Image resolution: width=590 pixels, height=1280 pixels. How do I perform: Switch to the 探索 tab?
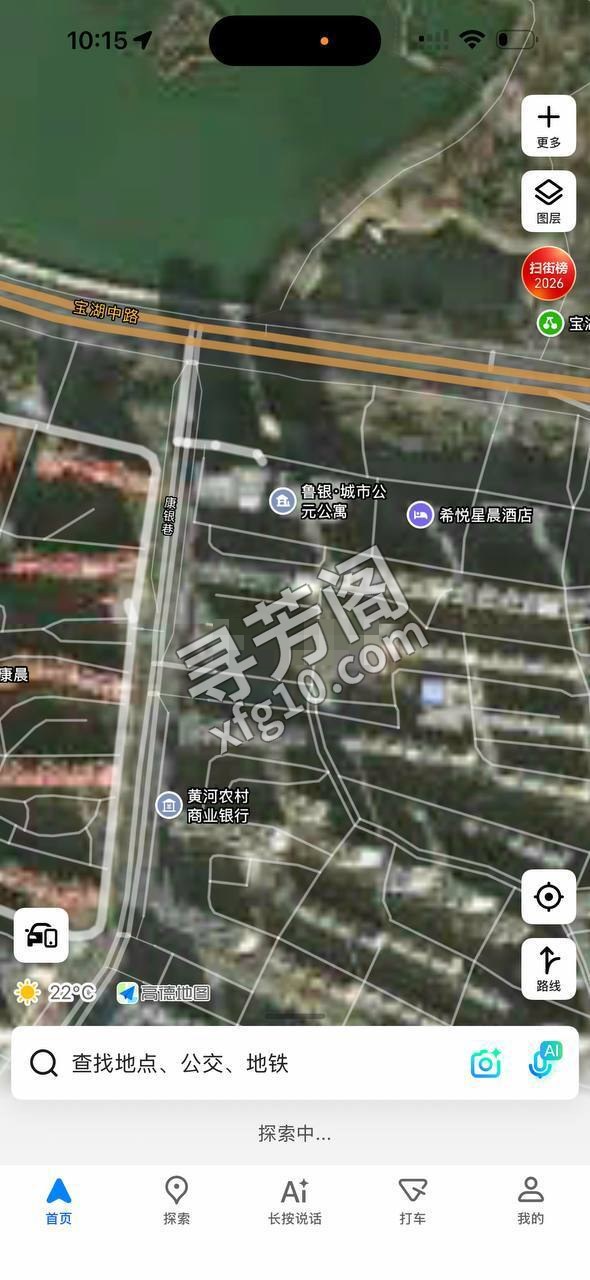click(x=177, y=1201)
